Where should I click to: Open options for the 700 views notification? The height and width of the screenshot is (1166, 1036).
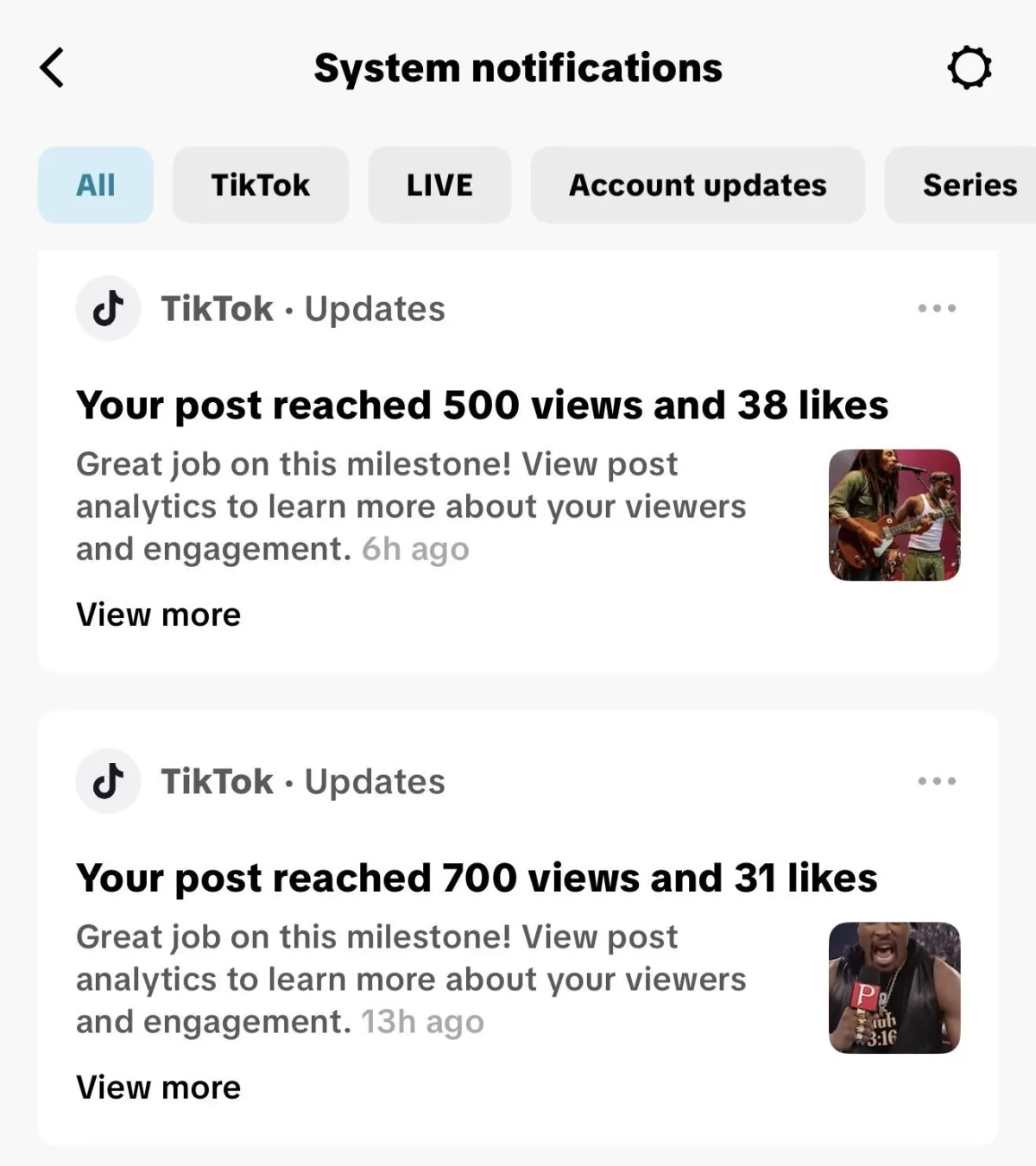[x=937, y=781]
